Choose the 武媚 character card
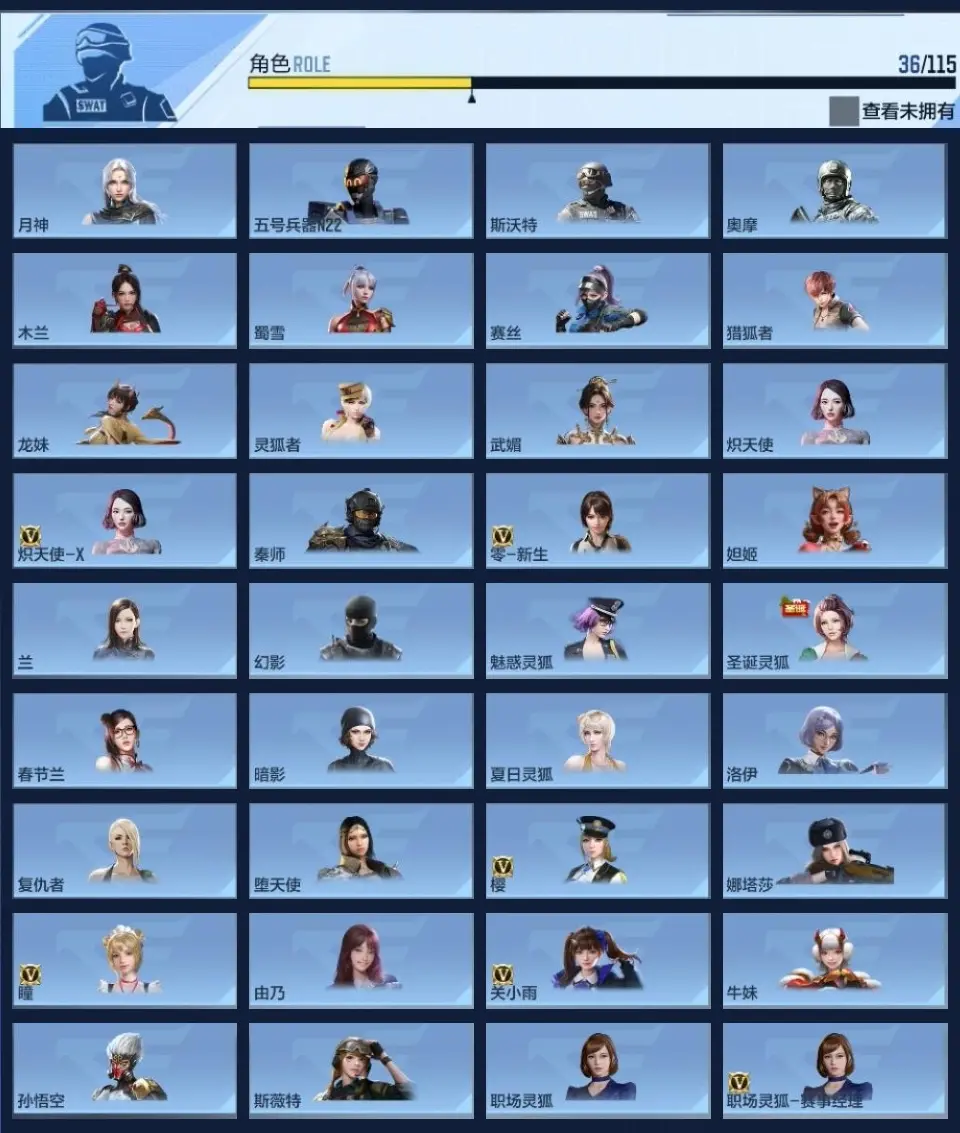 click(598, 410)
